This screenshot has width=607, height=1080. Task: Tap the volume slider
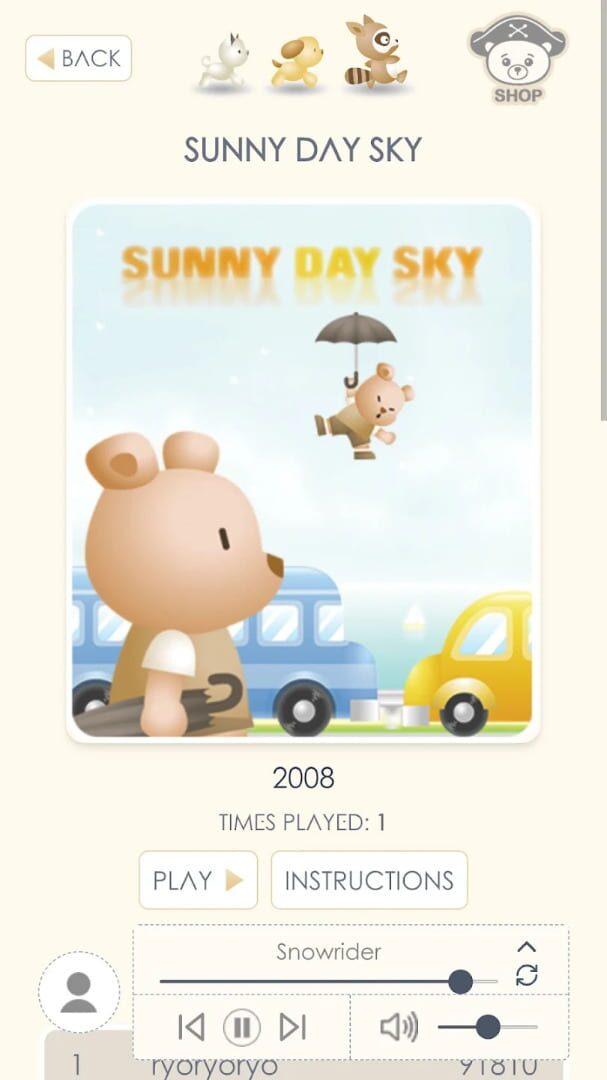coord(487,1027)
